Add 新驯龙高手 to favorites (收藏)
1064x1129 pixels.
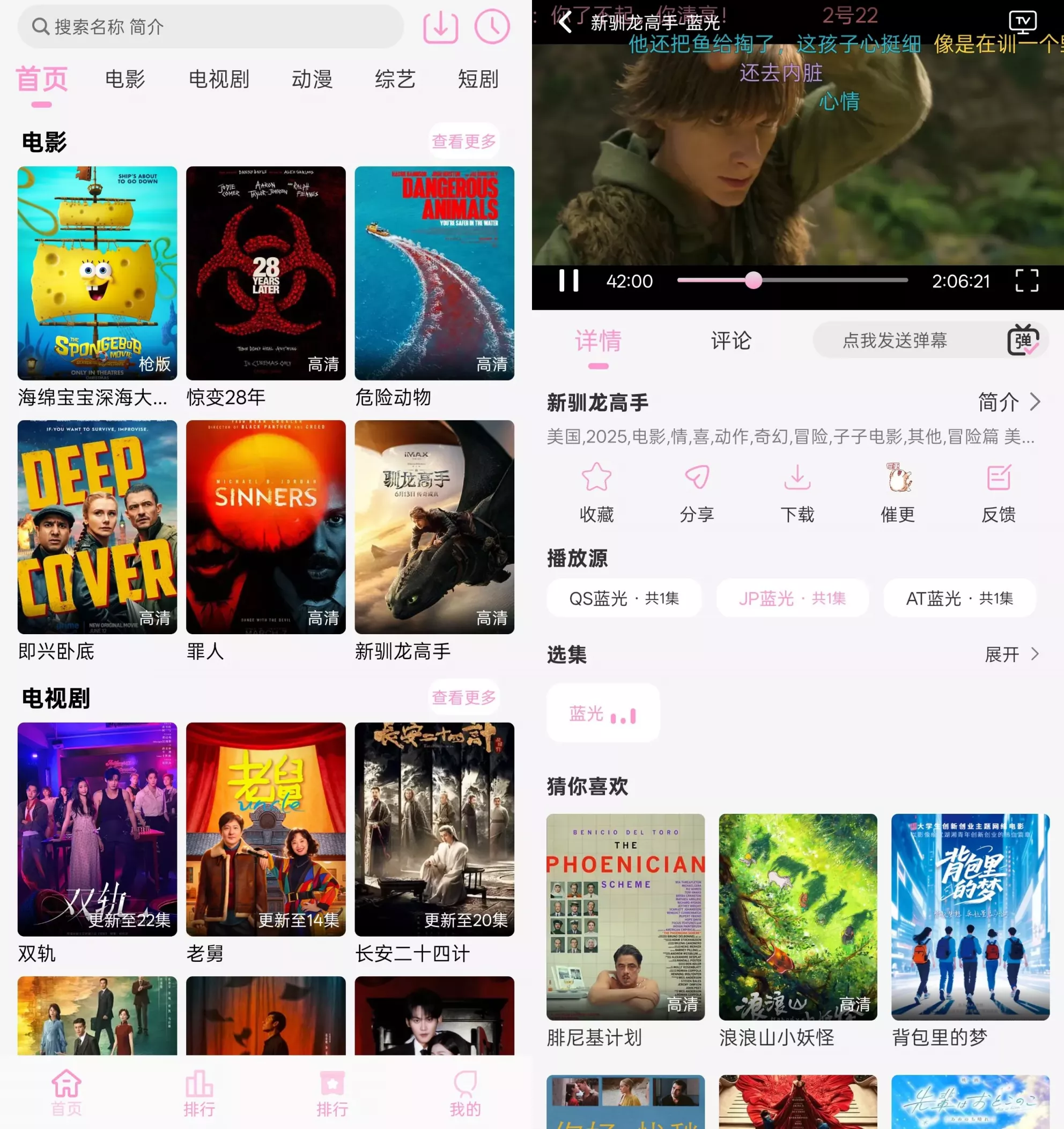coord(596,491)
